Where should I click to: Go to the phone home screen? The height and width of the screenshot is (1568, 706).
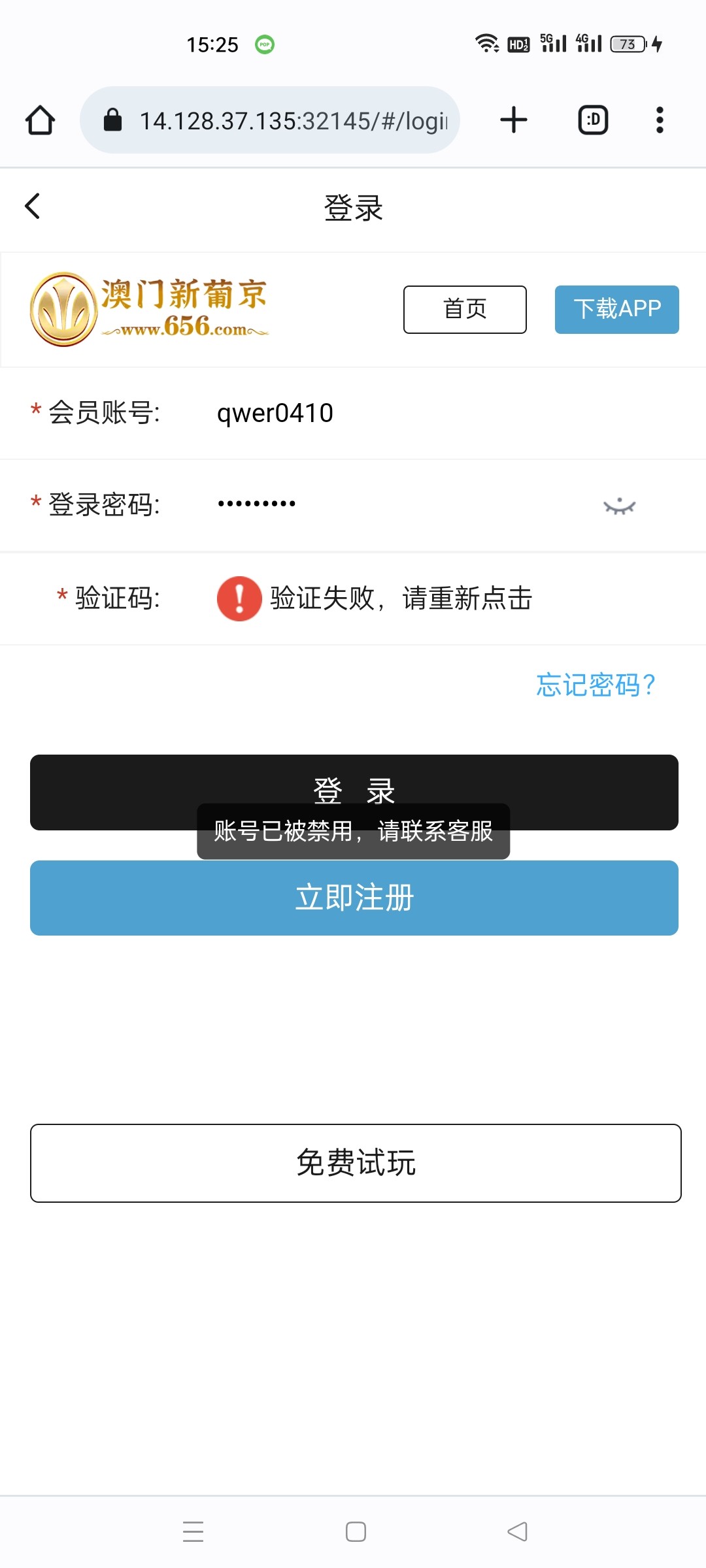click(x=356, y=1531)
